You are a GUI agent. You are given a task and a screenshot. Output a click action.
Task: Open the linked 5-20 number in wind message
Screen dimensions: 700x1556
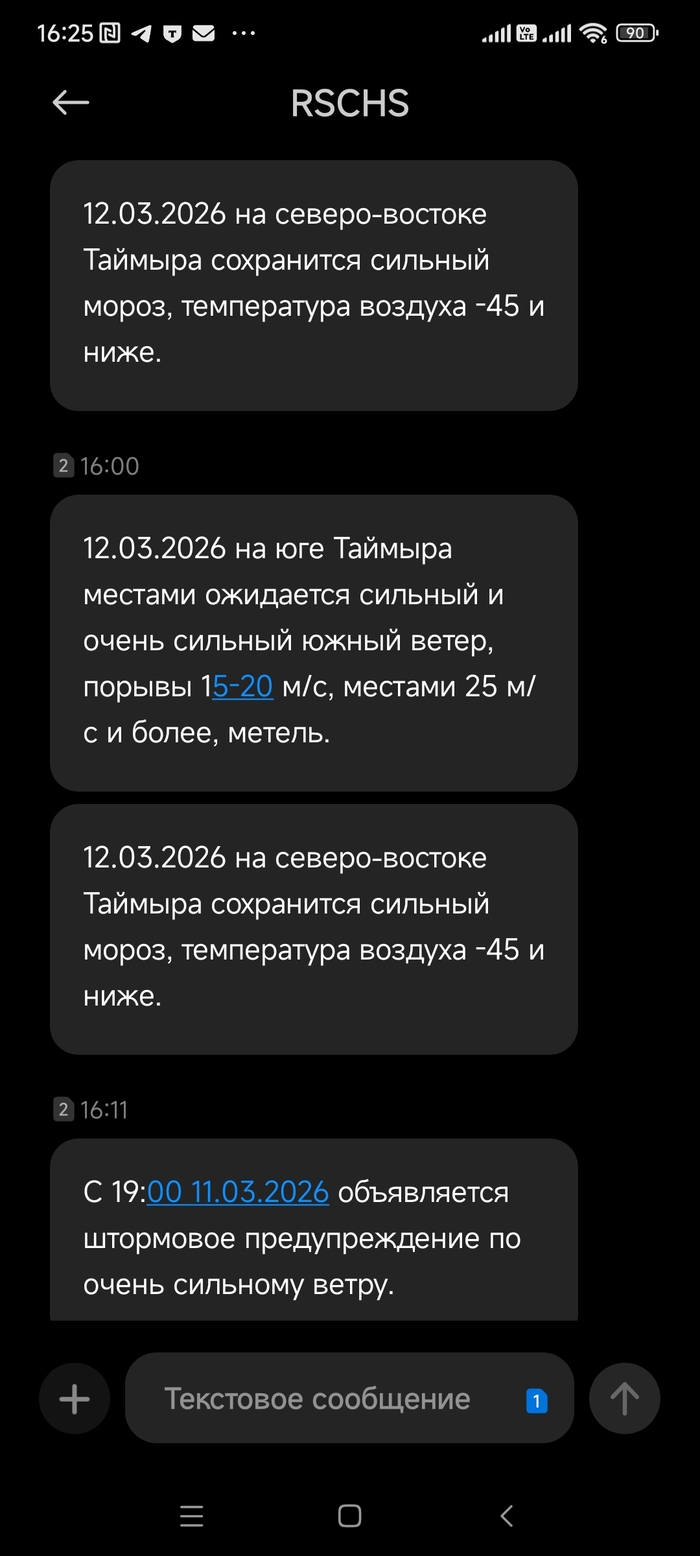[x=243, y=687]
